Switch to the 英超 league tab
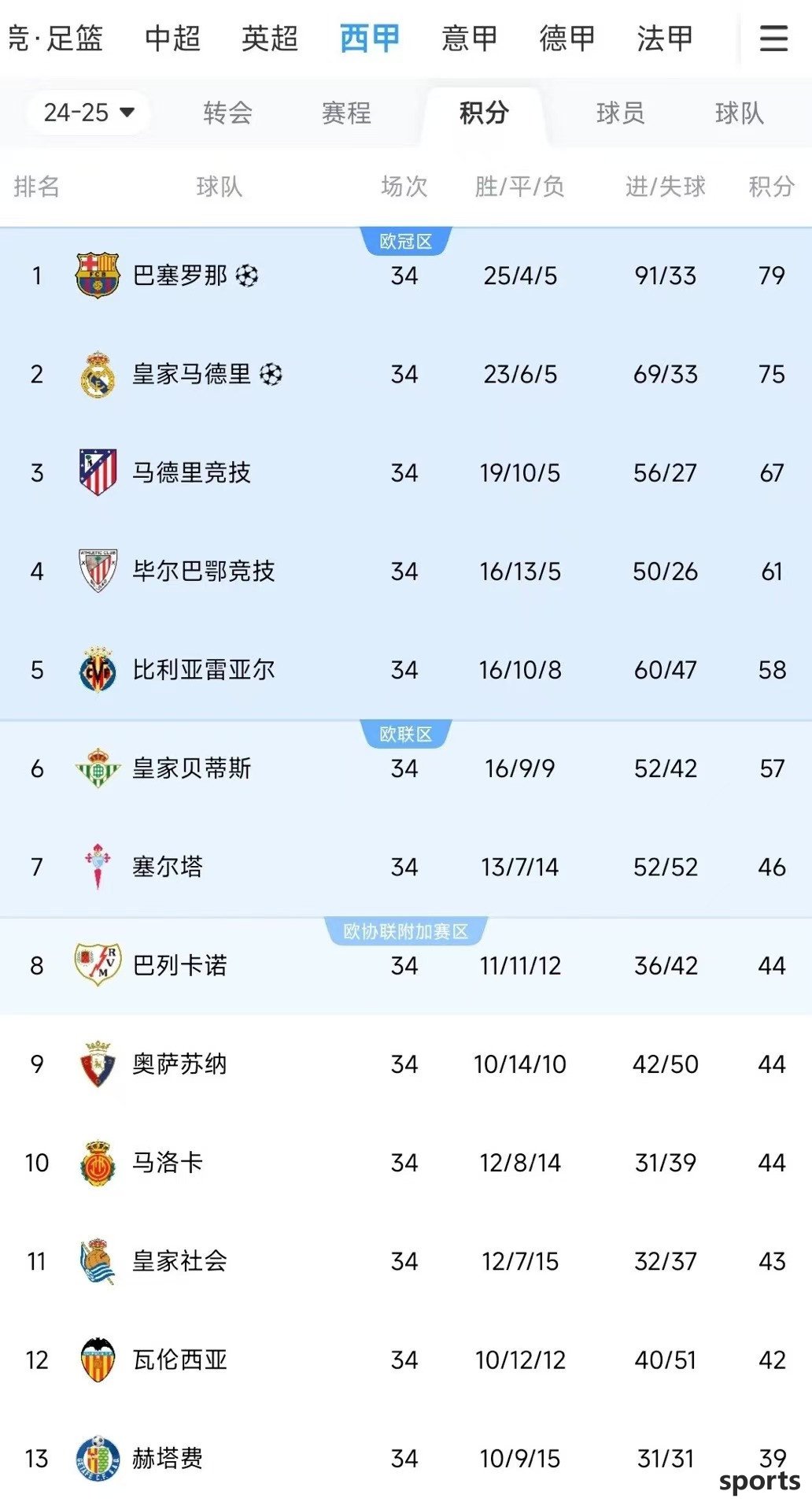812x1506 pixels. point(270,38)
